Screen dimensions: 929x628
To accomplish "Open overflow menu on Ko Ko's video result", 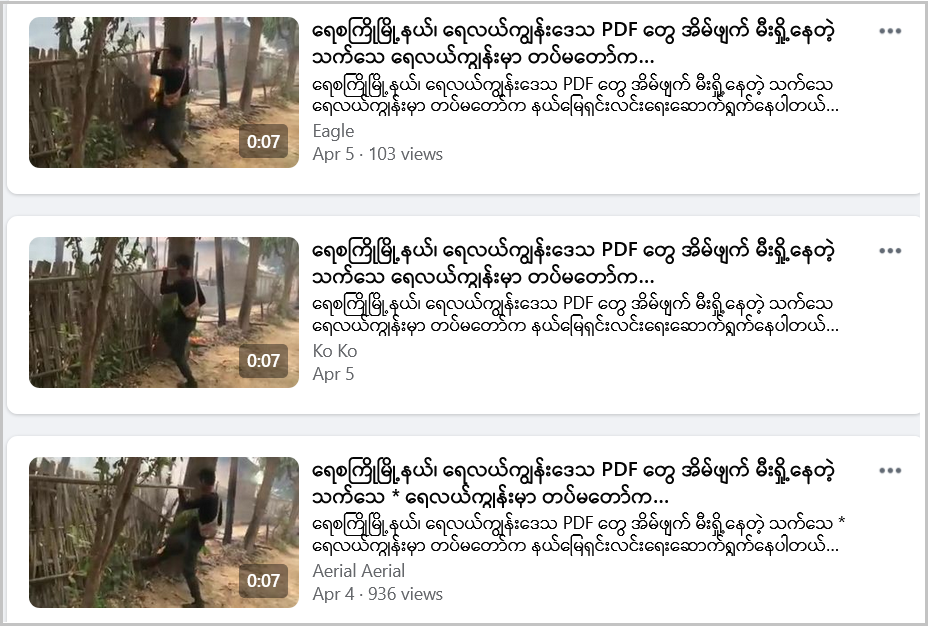I will (x=890, y=251).
